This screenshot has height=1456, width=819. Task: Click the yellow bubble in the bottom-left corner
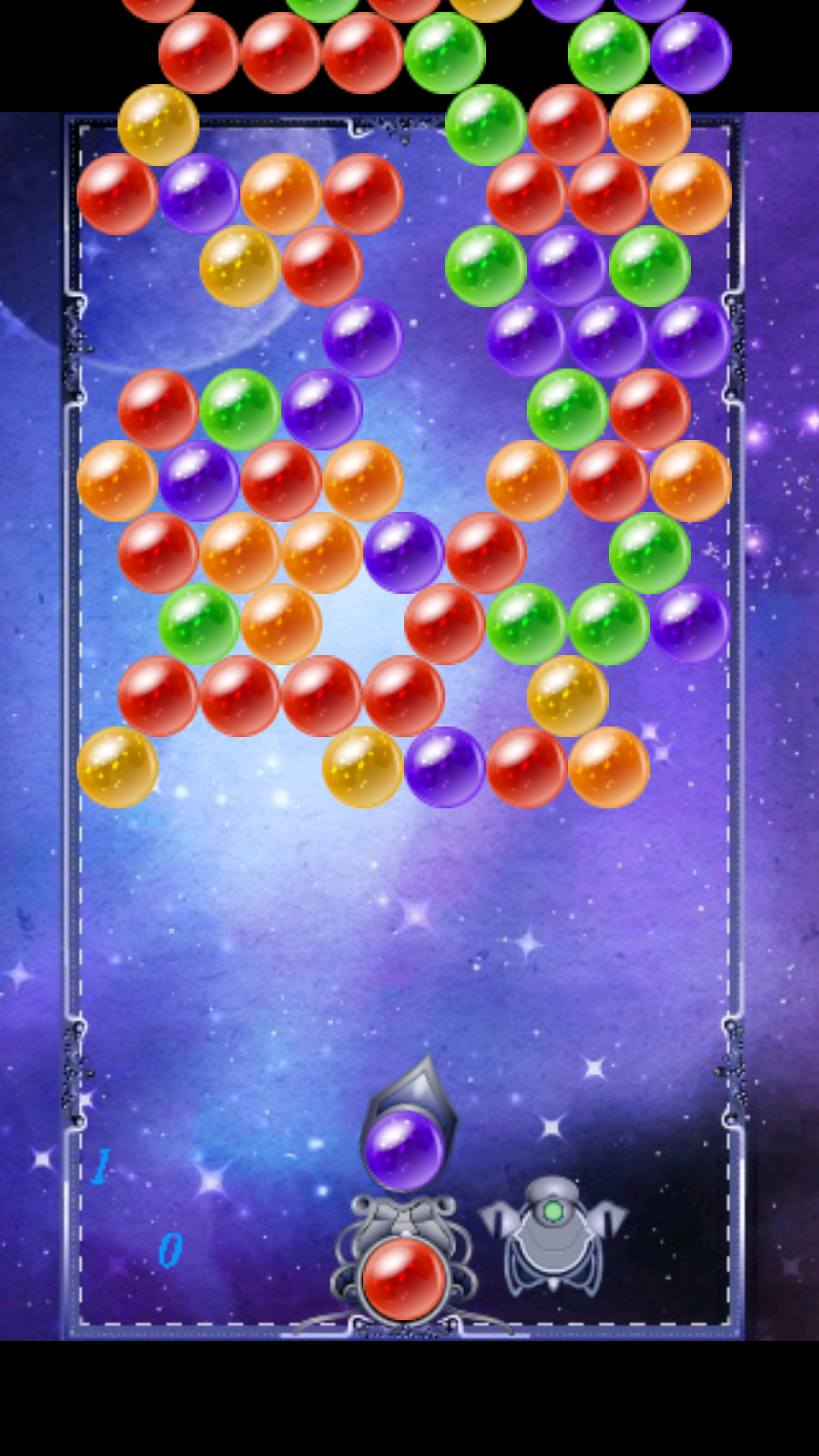118,766
